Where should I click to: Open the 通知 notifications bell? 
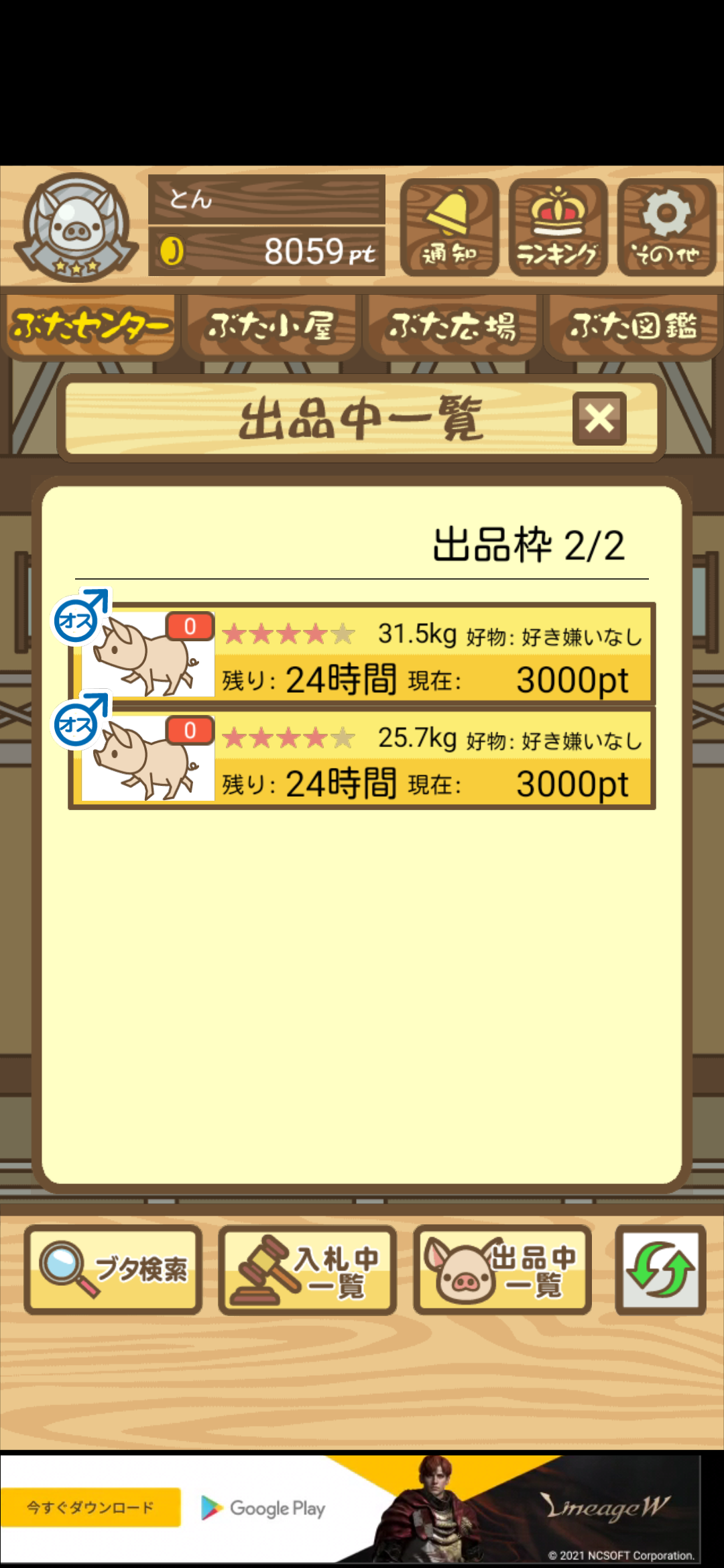[449, 227]
